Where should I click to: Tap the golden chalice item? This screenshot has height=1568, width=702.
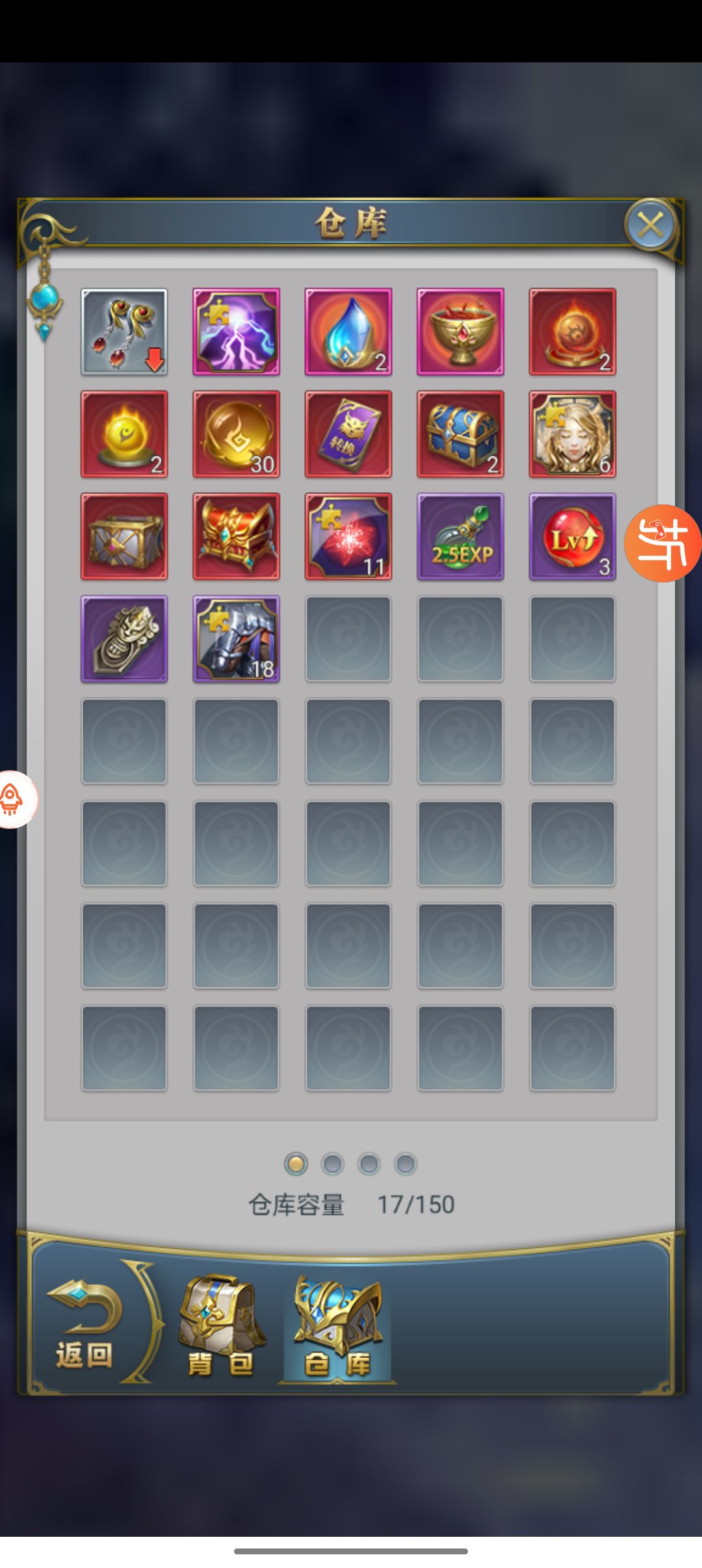click(x=460, y=332)
